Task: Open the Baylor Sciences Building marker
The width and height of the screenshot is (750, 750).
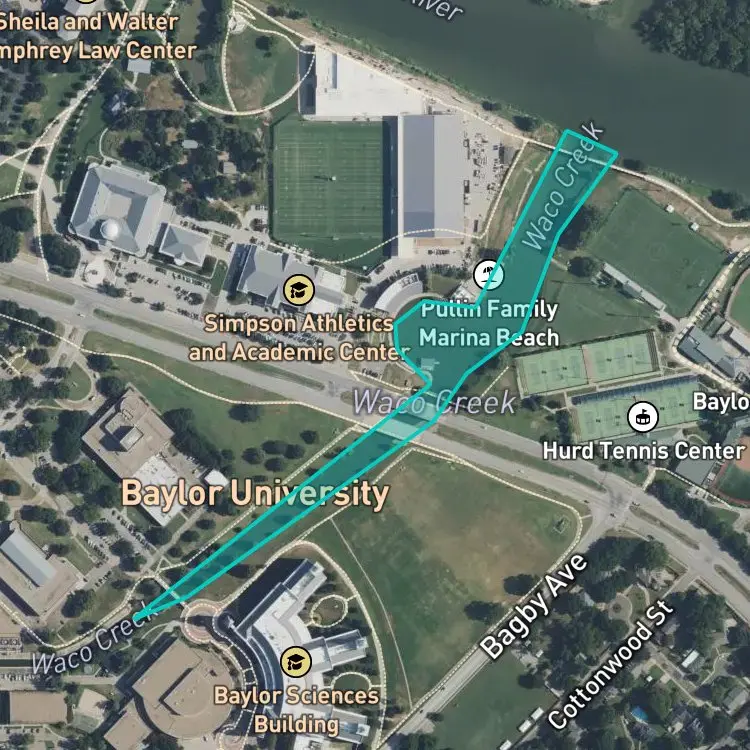Action: point(296,662)
